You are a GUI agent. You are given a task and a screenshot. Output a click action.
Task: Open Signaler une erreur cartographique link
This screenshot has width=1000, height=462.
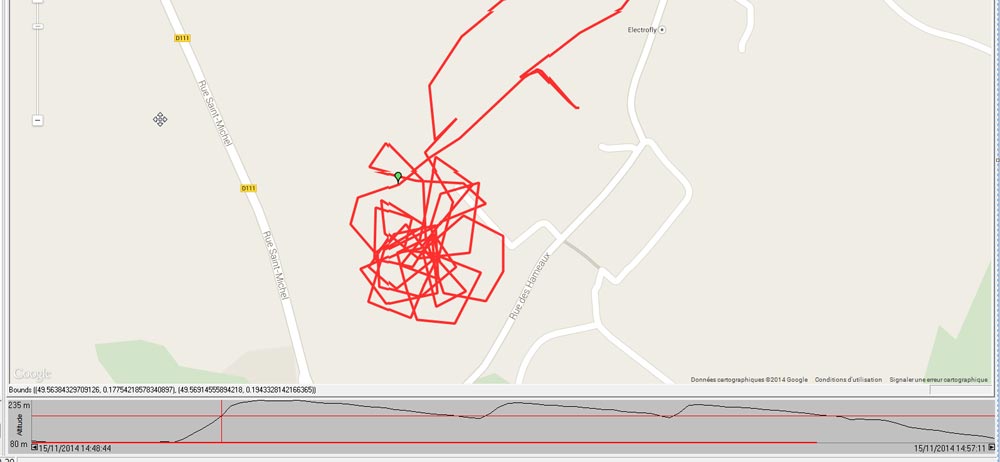point(938,380)
